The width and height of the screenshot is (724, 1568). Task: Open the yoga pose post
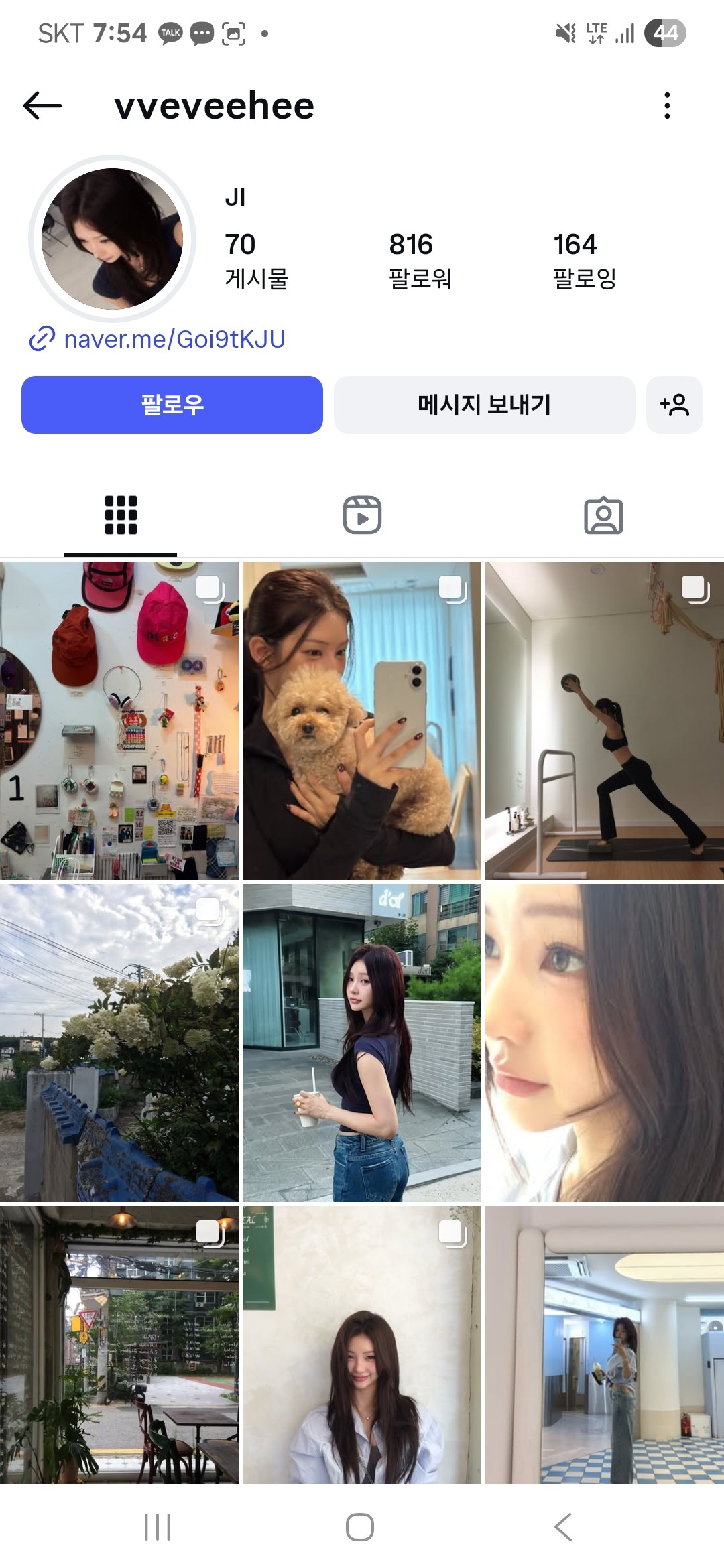pyautogui.click(x=605, y=720)
